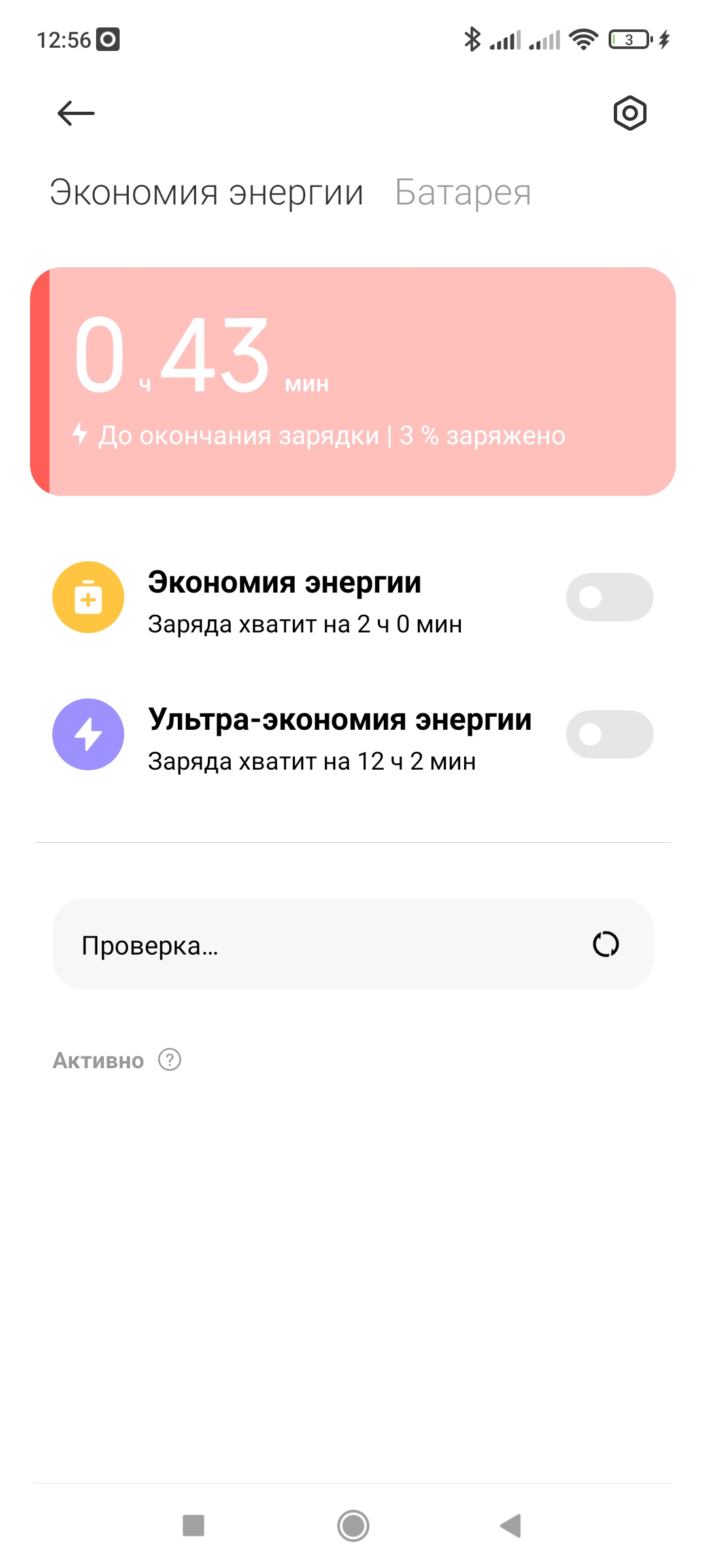Select the Экономия энергии tab
The width and height of the screenshot is (706, 1568).
coord(207,193)
